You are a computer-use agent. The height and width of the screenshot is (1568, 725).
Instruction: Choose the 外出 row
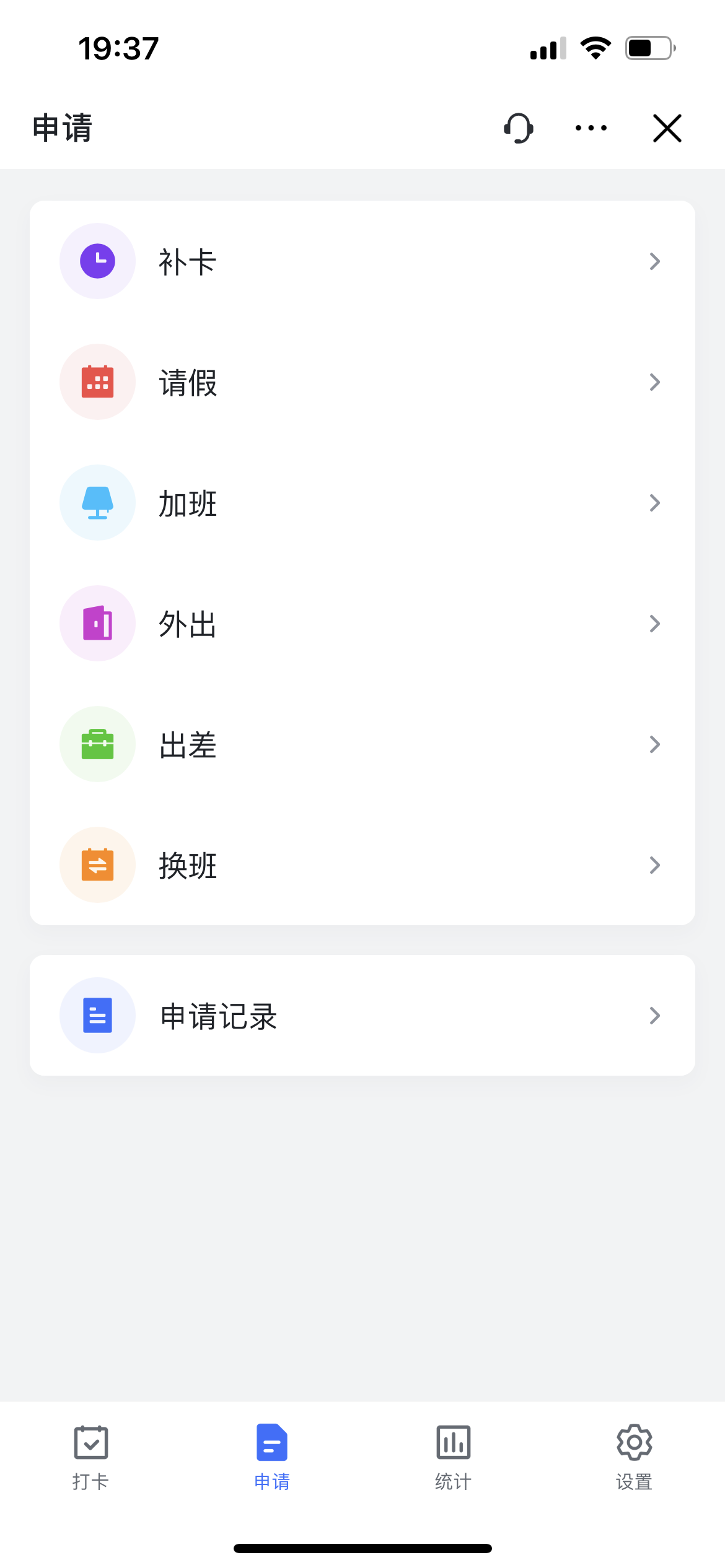pos(362,624)
